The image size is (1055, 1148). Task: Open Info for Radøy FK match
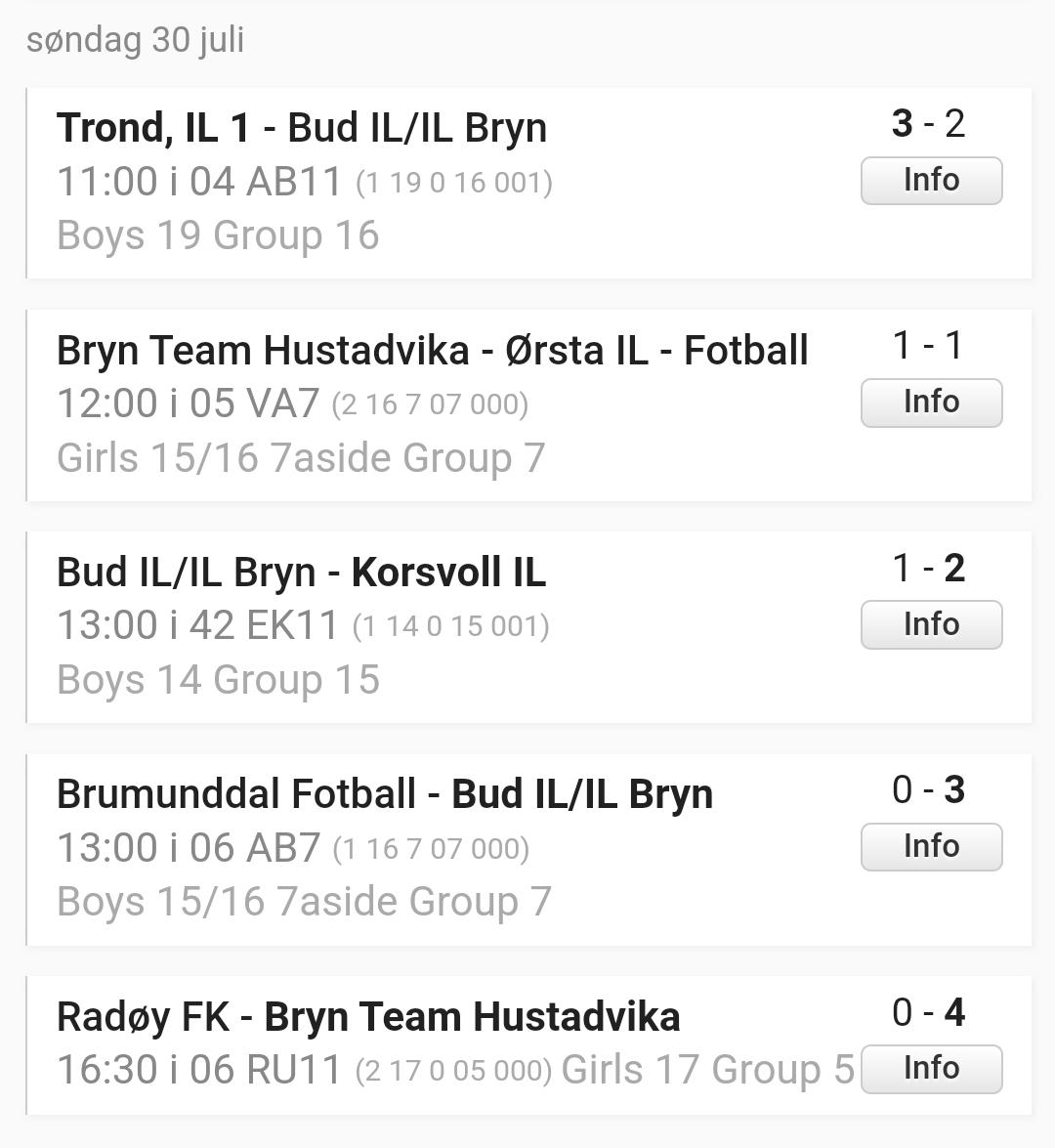click(931, 1069)
